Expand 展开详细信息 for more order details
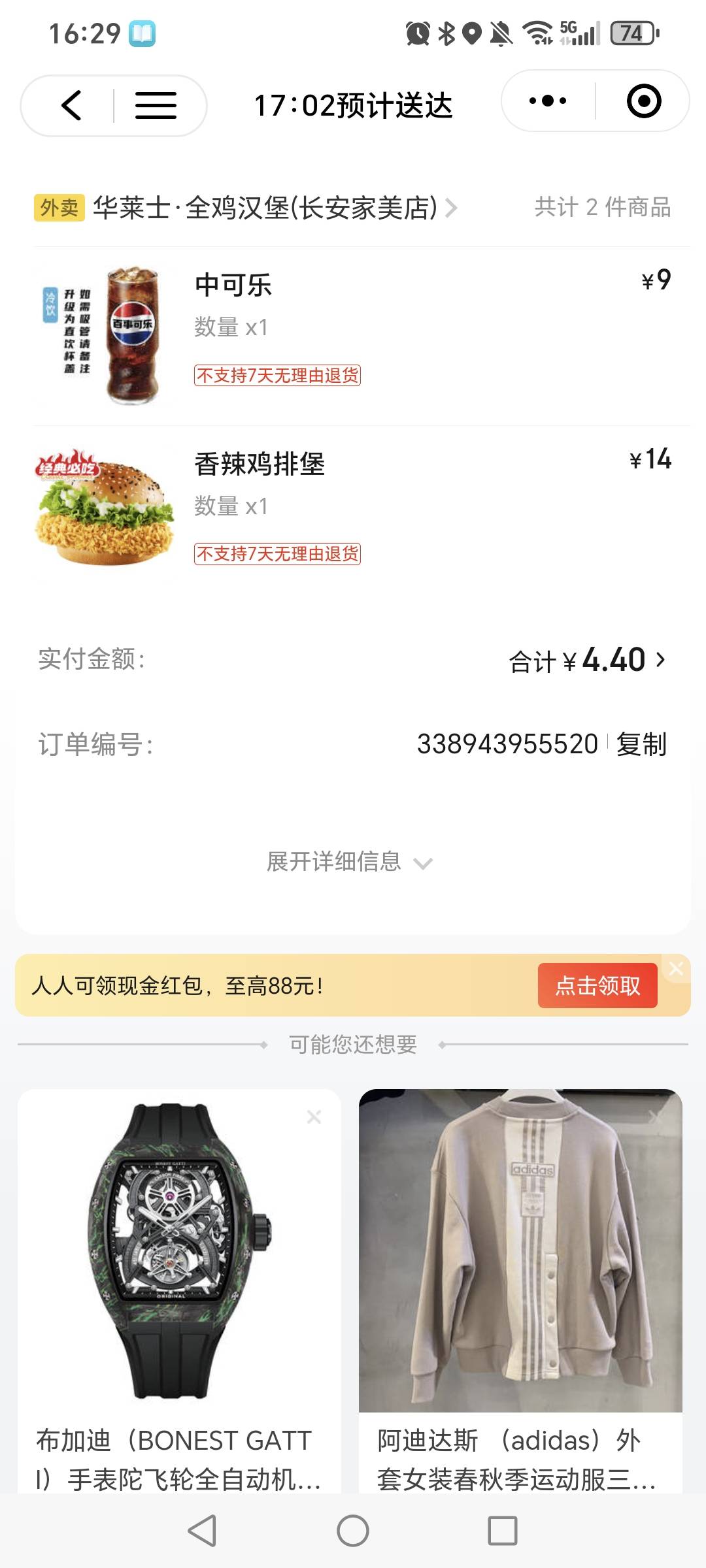Image resolution: width=706 pixels, height=1568 pixels. [350, 862]
